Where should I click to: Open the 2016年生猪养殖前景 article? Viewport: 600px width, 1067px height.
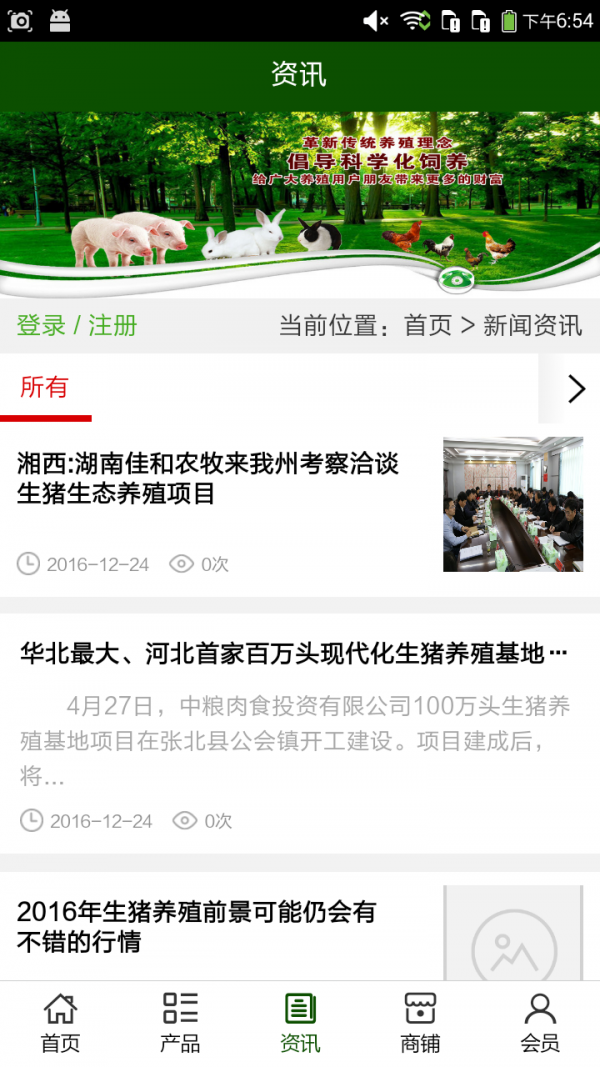click(x=196, y=926)
